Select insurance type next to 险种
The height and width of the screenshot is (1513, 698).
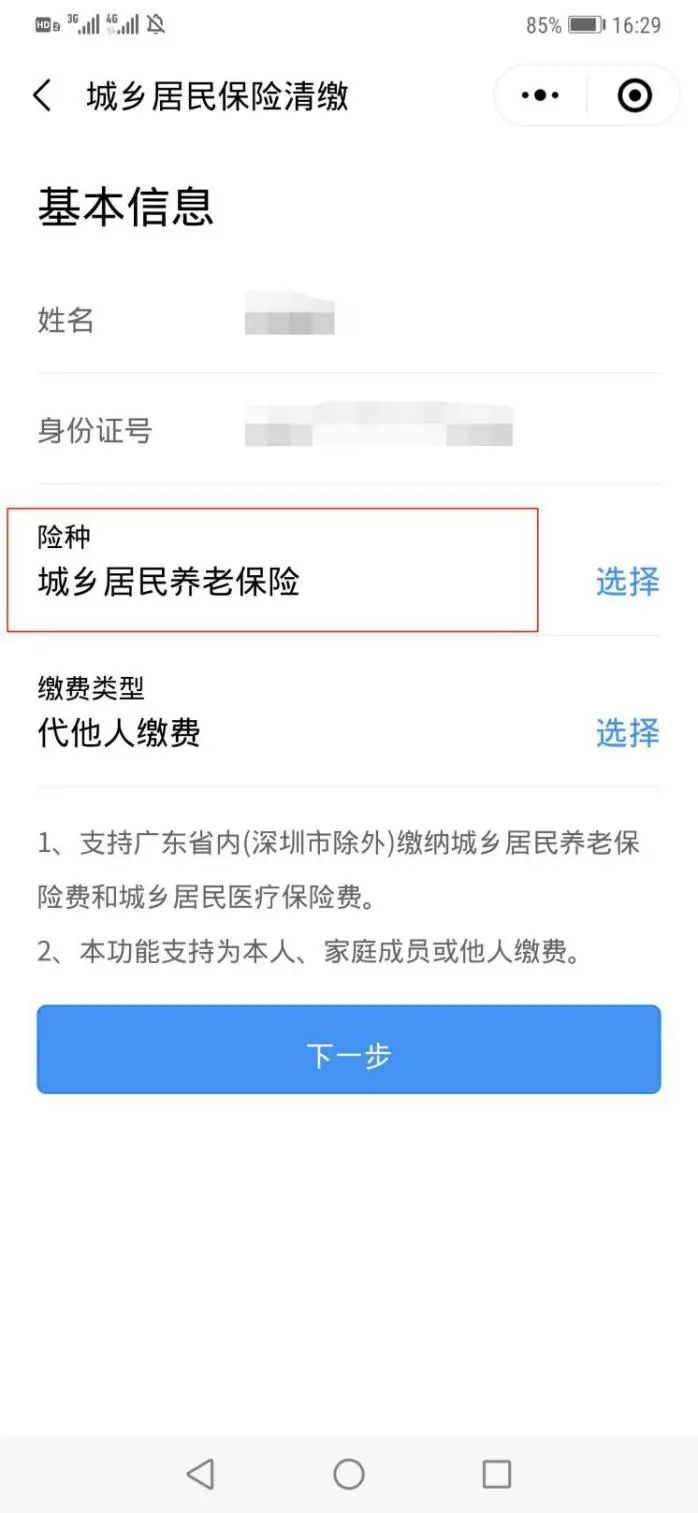click(x=627, y=581)
